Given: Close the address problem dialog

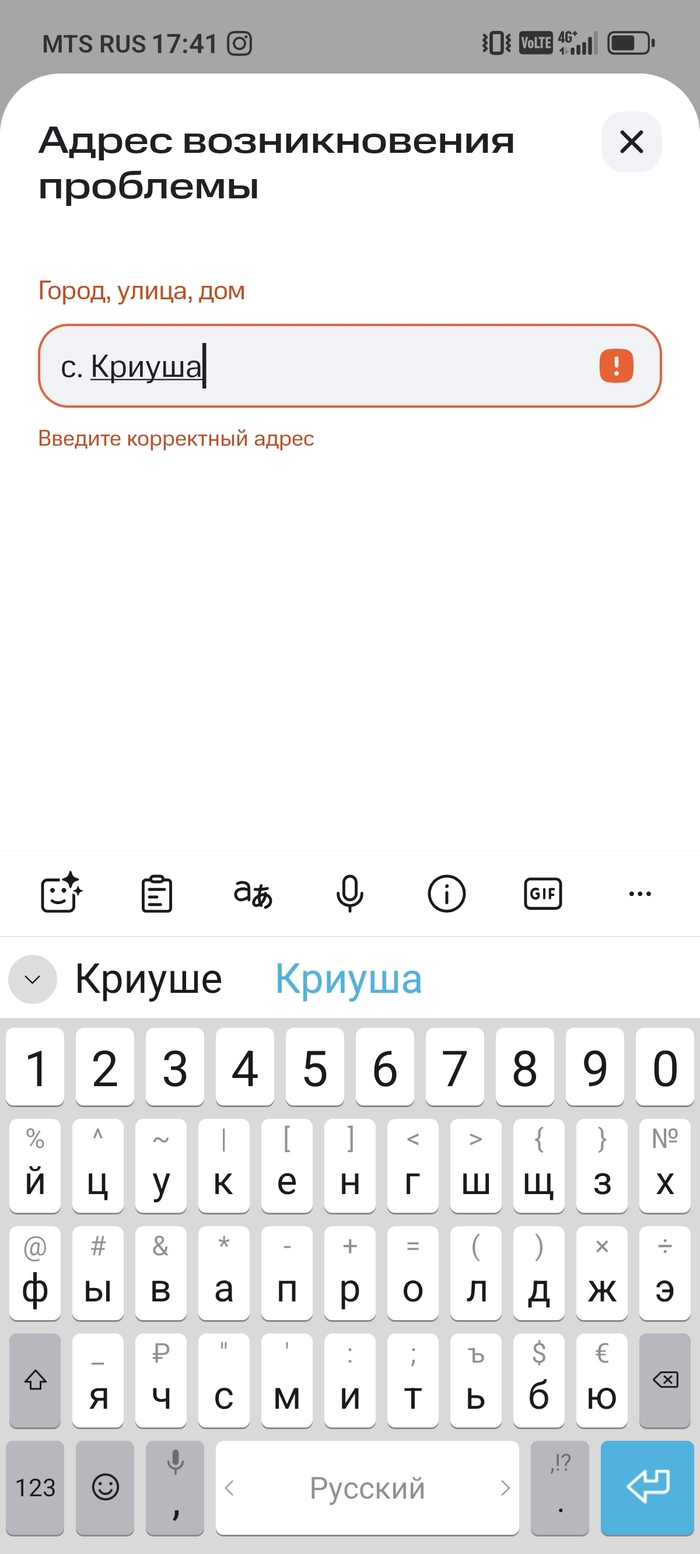Looking at the screenshot, I should (x=631, y=142).
